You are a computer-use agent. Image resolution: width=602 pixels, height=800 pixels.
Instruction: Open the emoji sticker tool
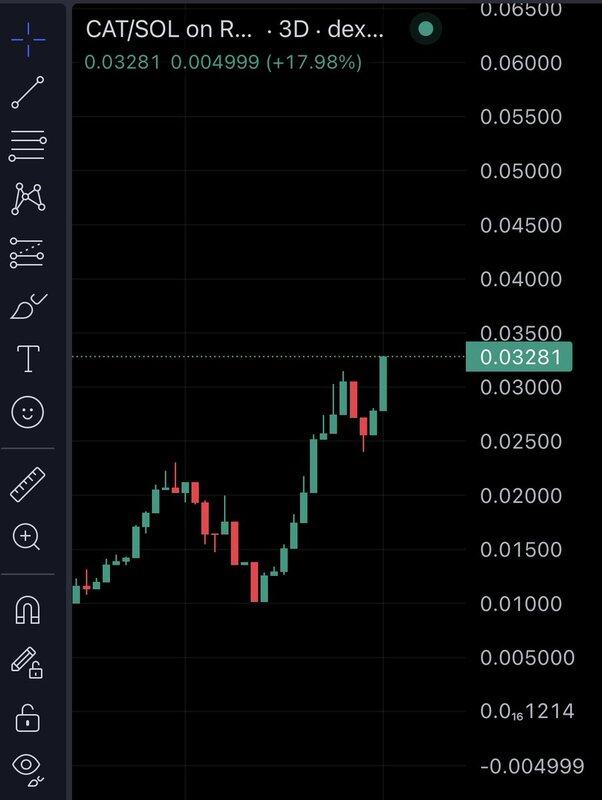28,411
